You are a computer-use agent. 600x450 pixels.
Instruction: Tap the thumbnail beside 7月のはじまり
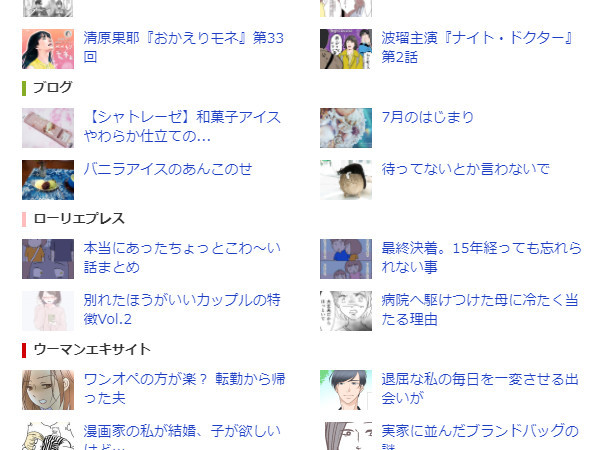click(x=346, y=128)
